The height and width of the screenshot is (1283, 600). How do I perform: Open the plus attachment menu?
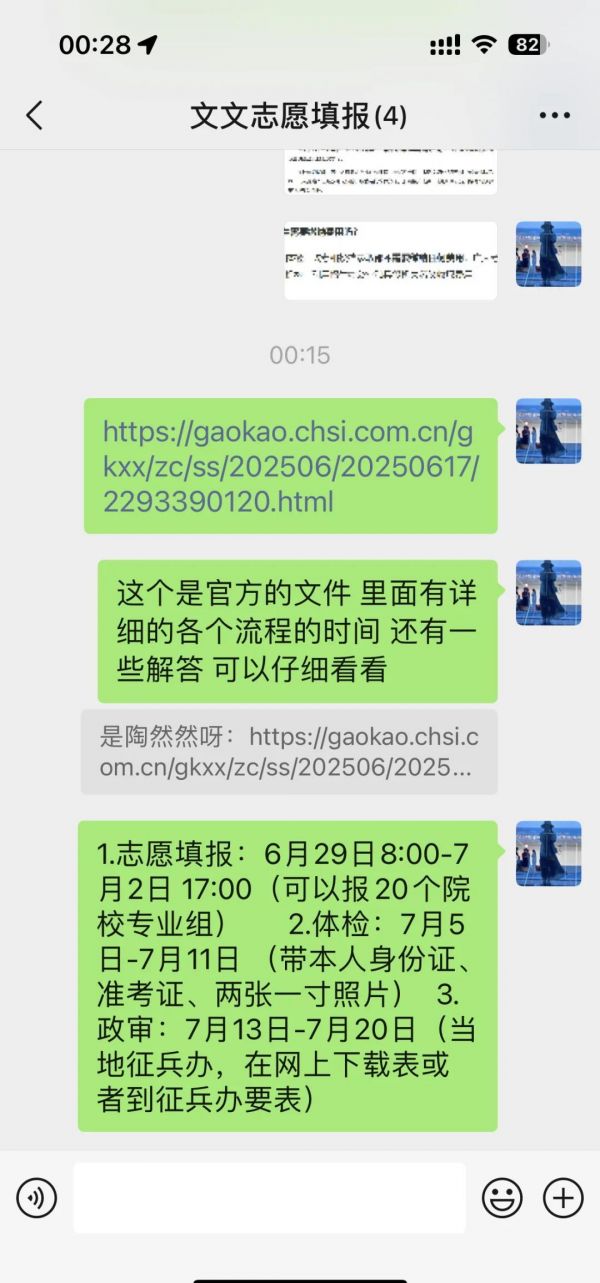tap(563, 1197)
